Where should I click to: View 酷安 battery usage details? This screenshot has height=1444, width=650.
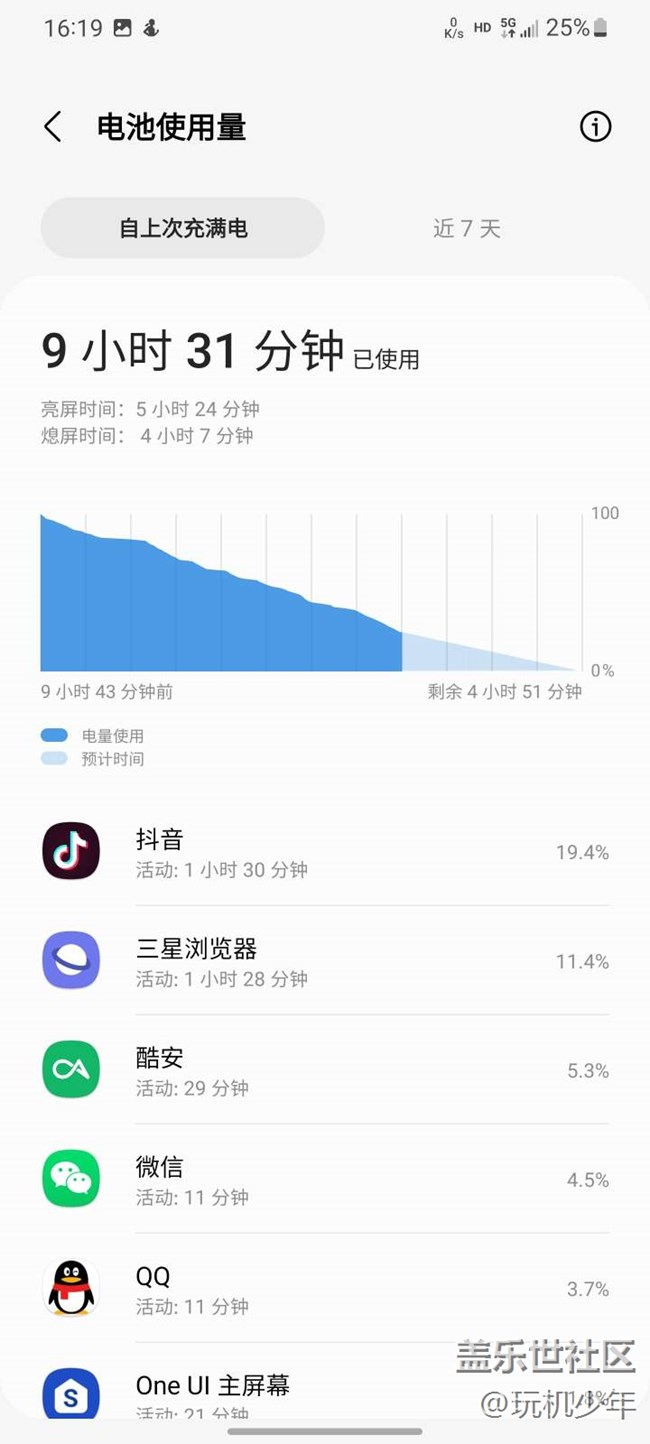pyautogui.click(x=325, y=1070)
